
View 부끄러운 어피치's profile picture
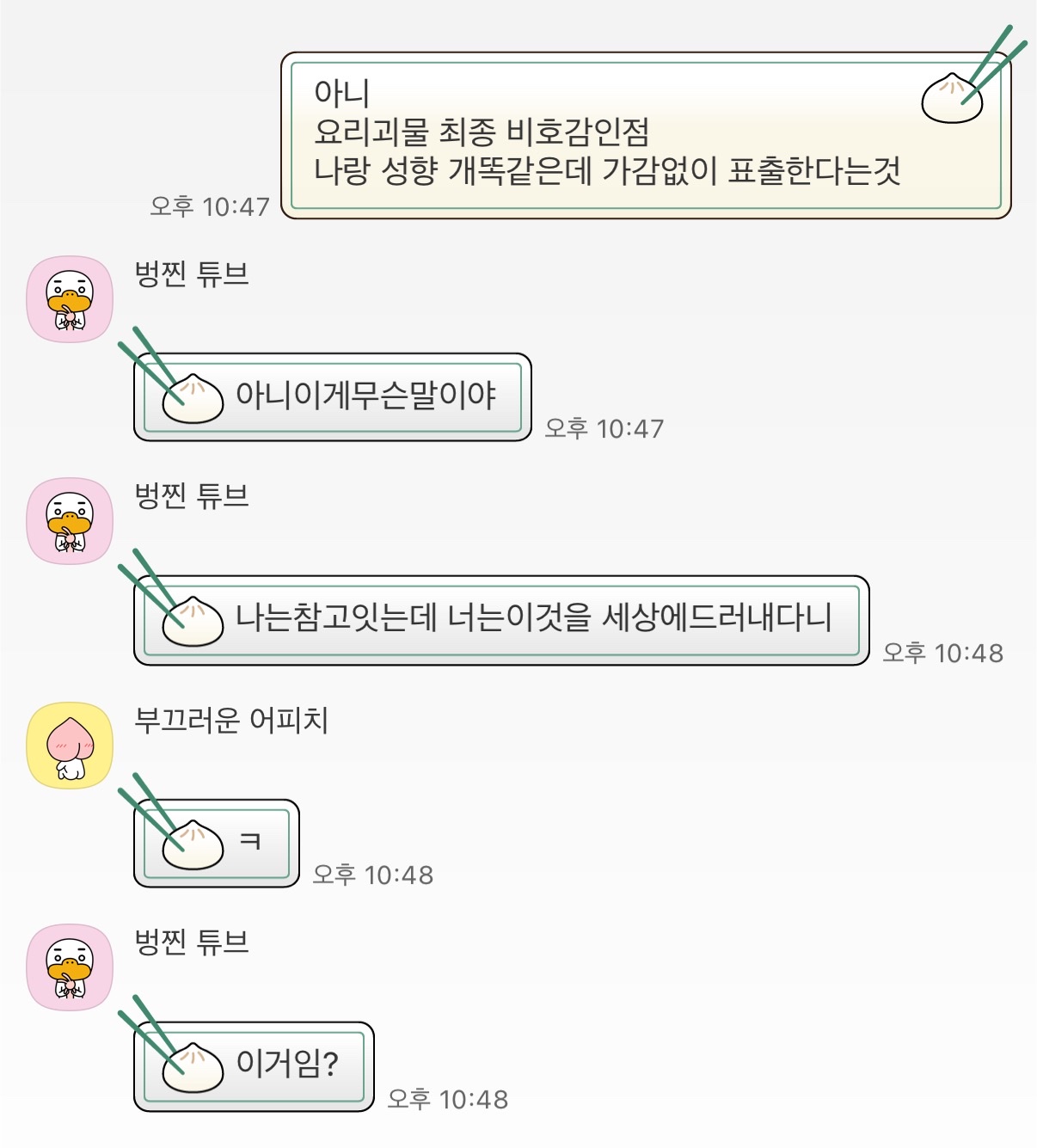[x=70, y=746]
